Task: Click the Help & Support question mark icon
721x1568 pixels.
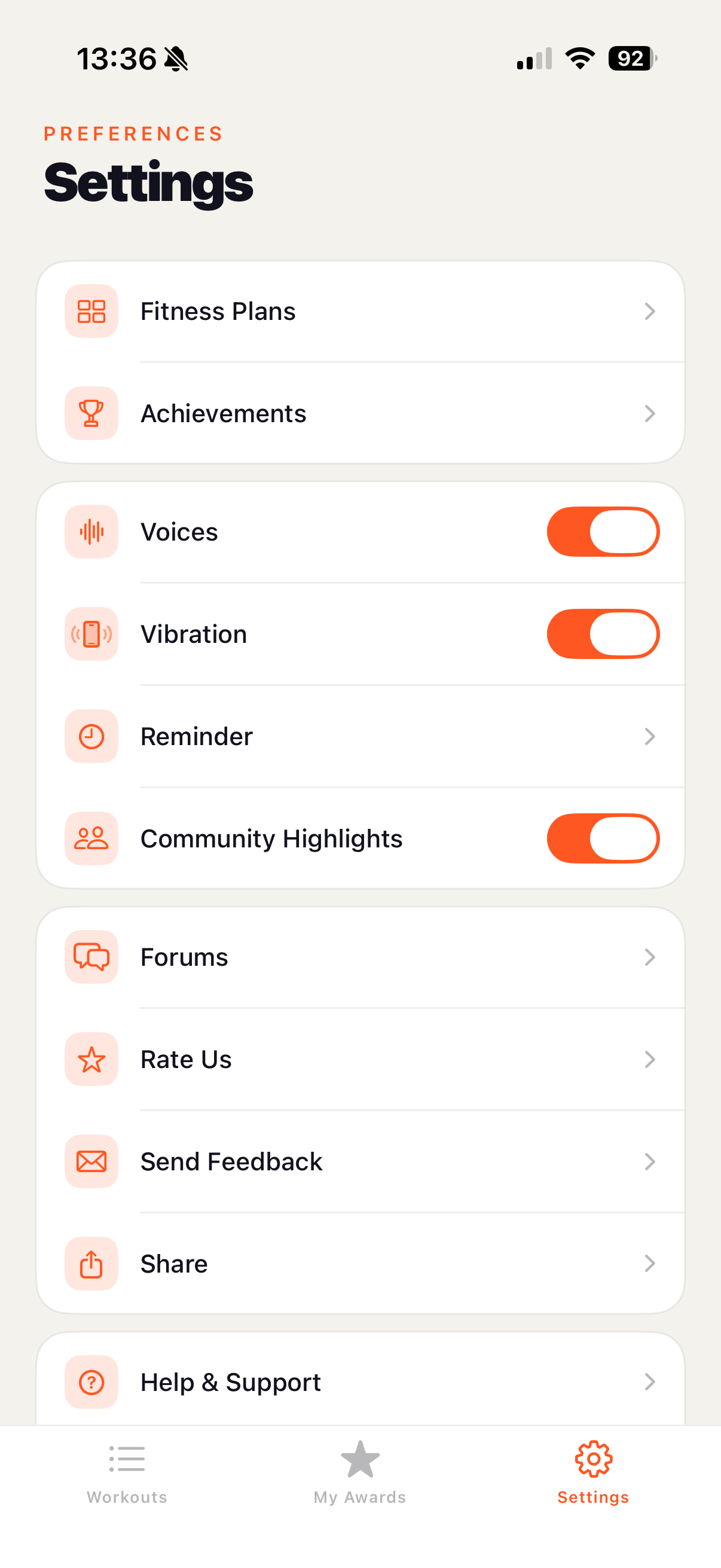Action: (91, 1382)
